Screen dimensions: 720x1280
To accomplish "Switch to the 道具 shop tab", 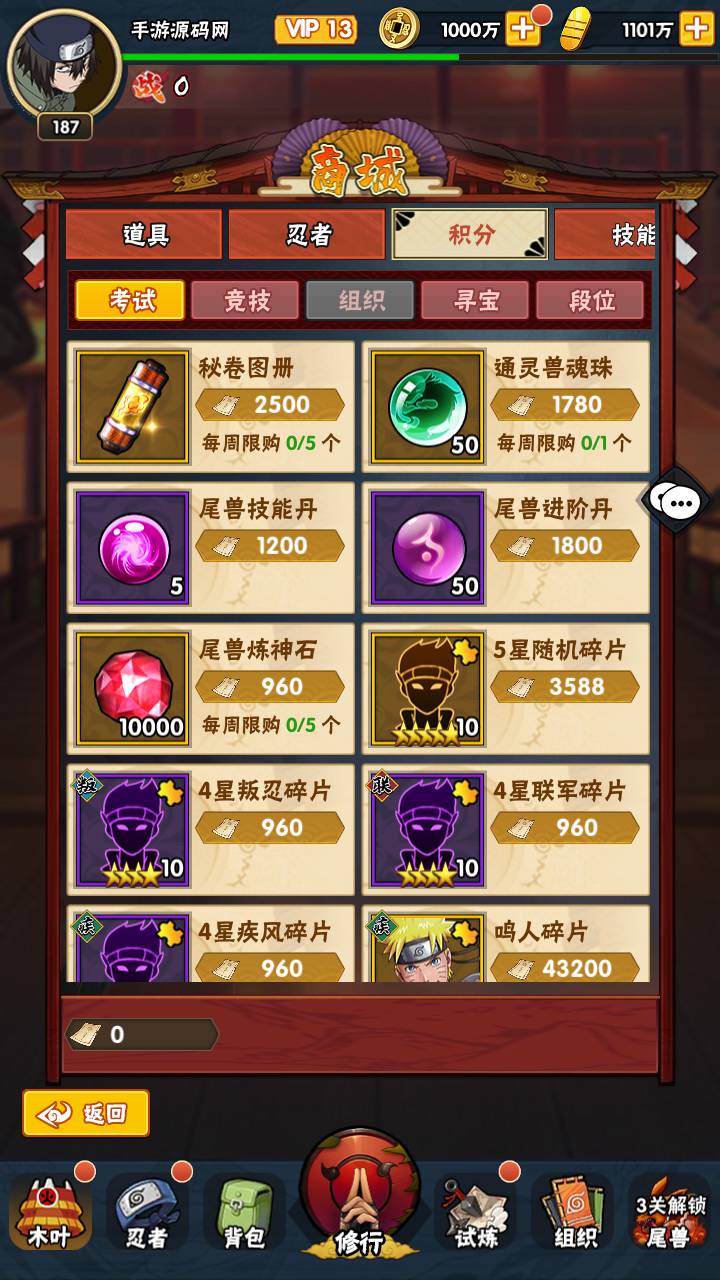I will (x=145, y=235).
